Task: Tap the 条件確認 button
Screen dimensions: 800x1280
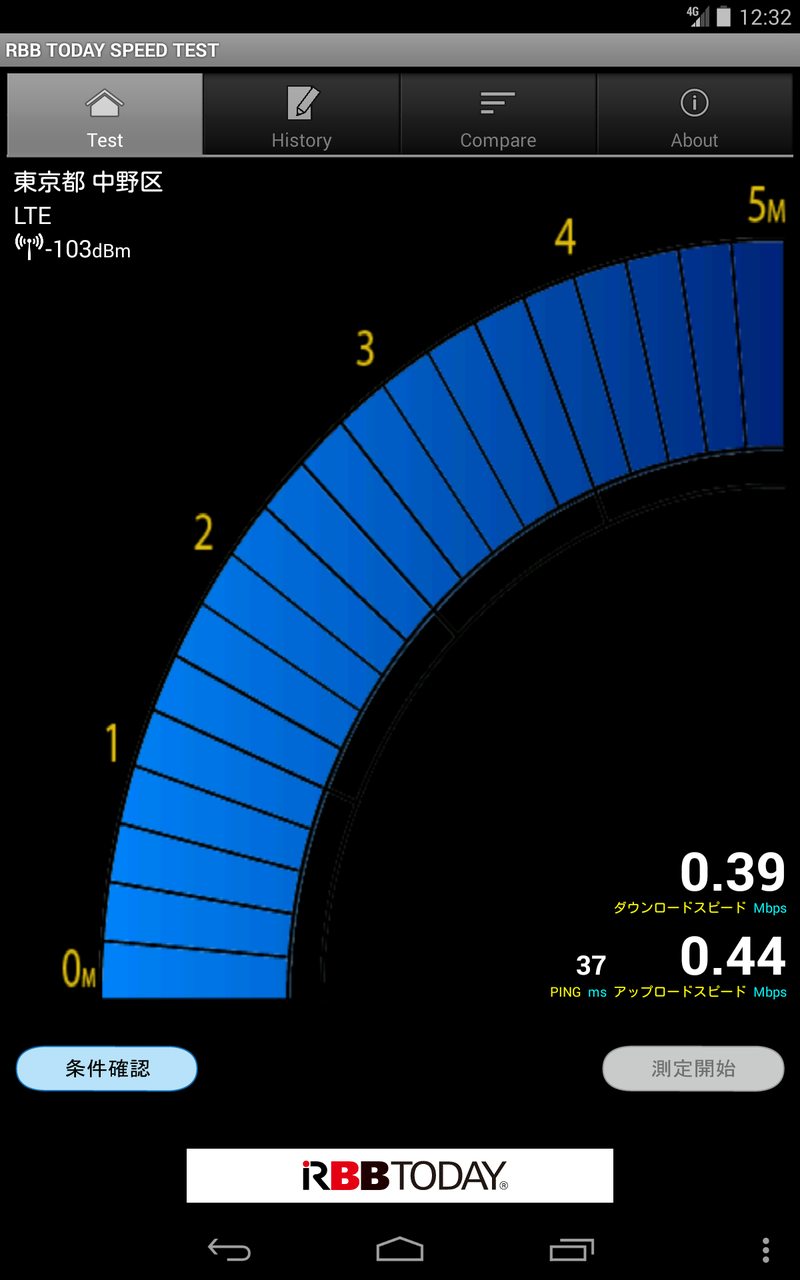Action: tap(107, 1068)
